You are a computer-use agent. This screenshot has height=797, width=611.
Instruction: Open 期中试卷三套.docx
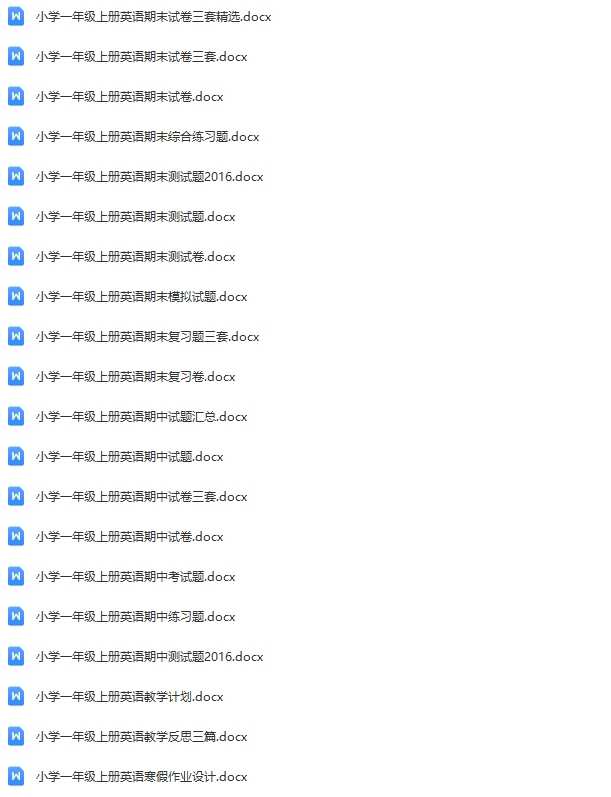pyautogui.click(x=141, y=497)
